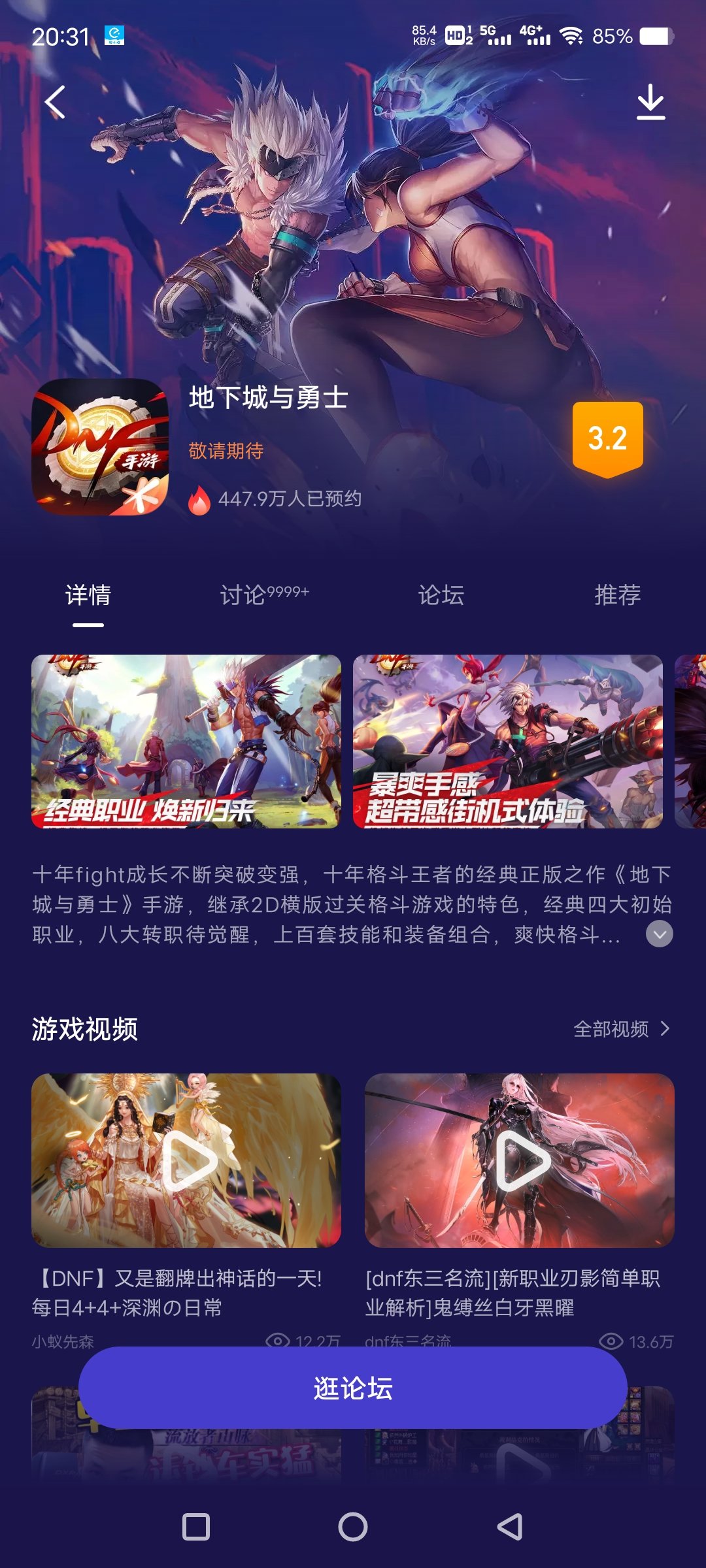
Task: Open 全部视频 list
Action: (x=622, y=1029)
